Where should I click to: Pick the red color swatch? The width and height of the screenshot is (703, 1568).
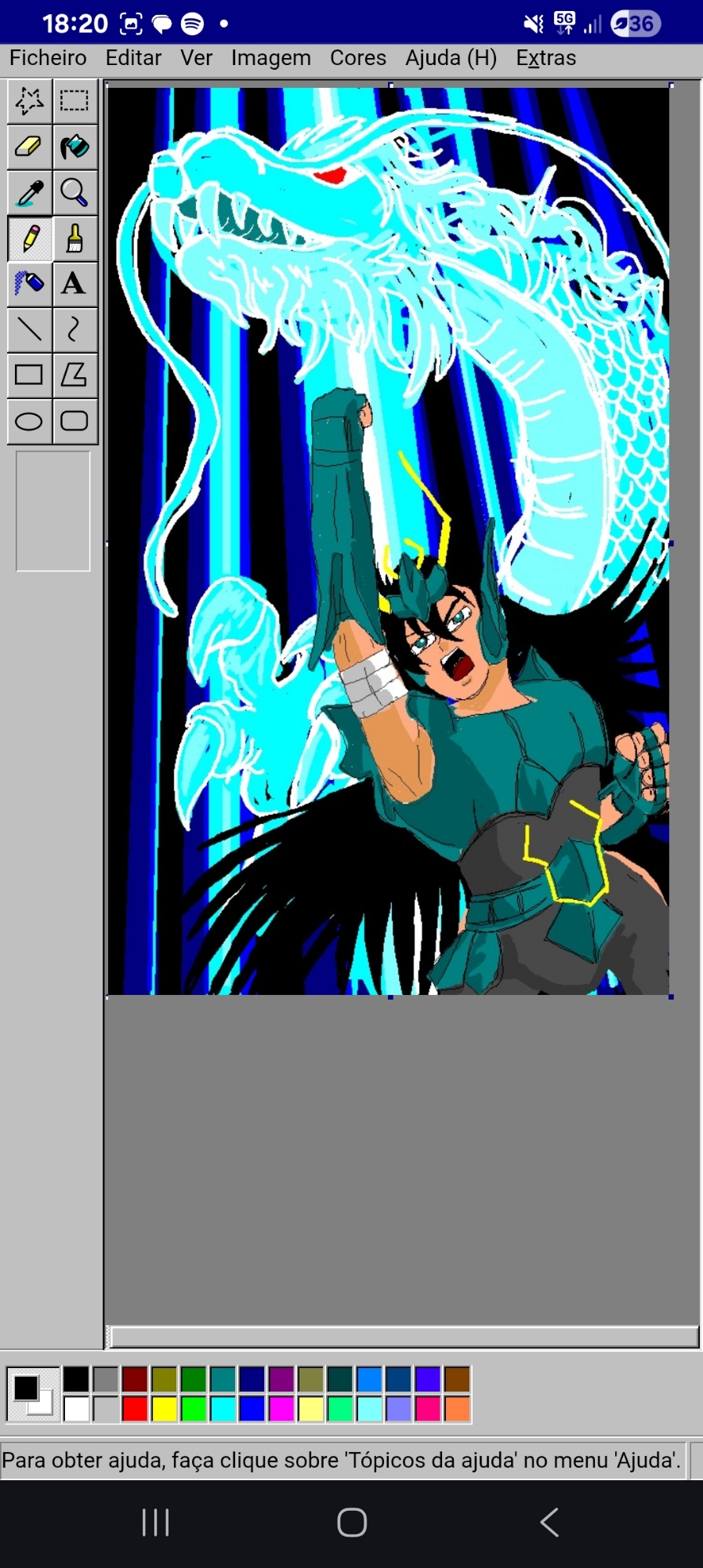click(x=135, y=1409)
